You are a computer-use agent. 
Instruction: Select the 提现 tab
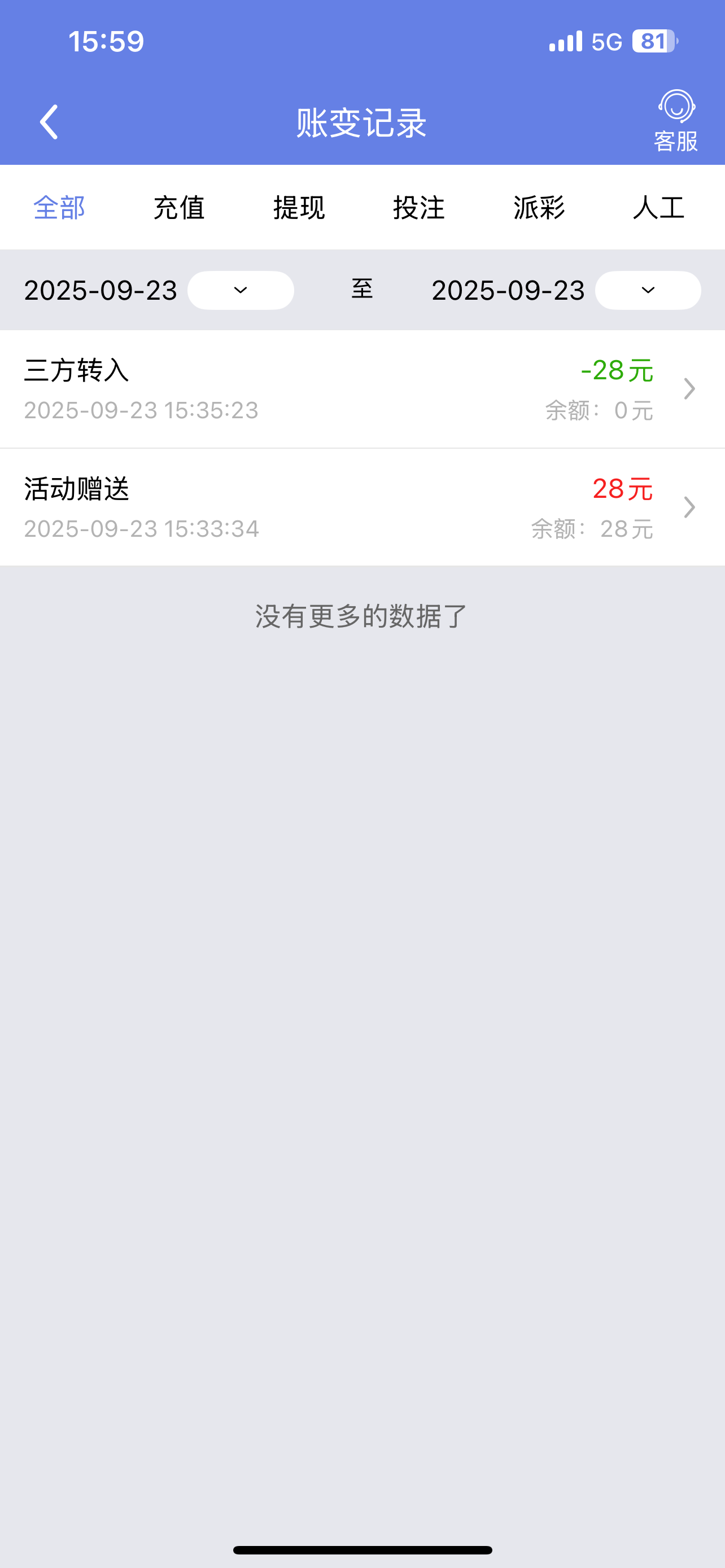[x=299, y=208]
